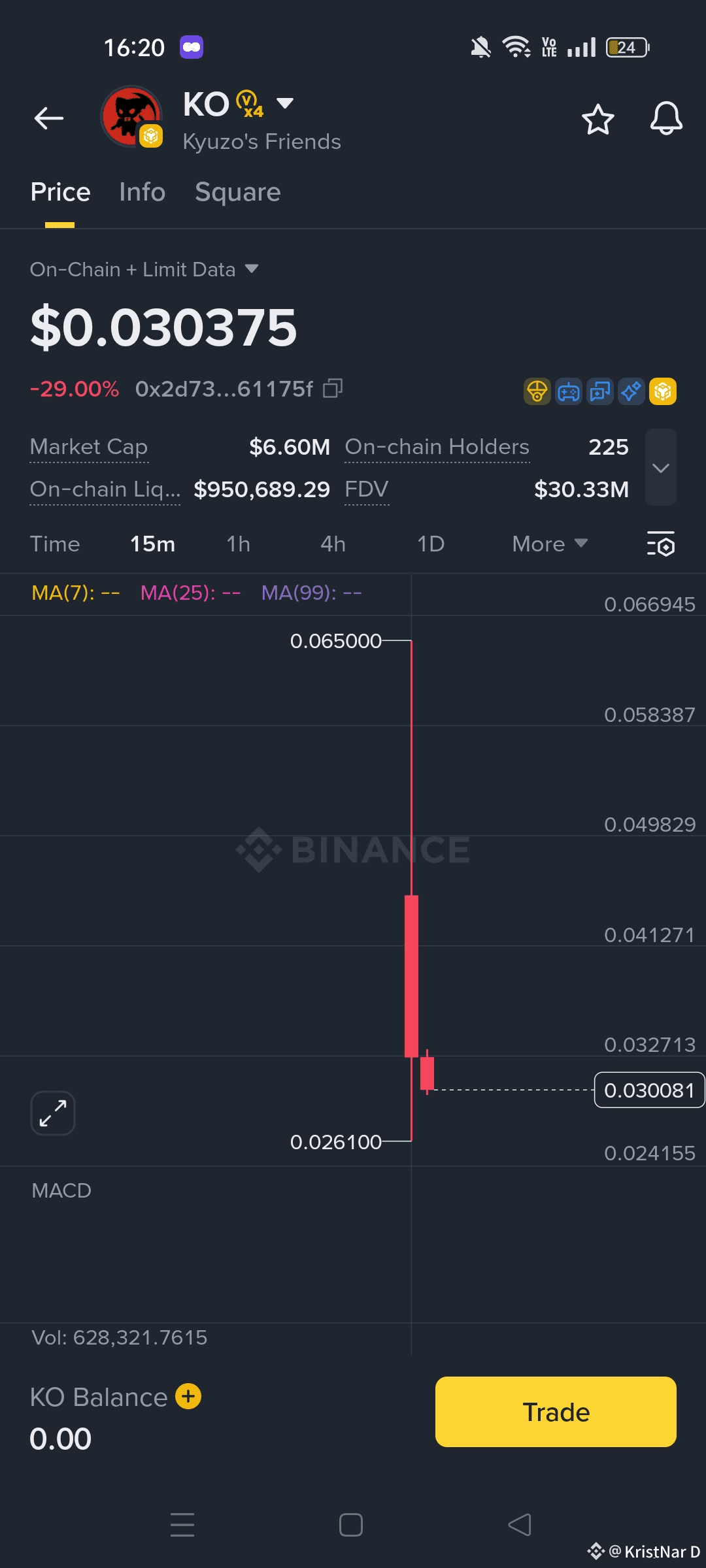Open the price alert bell
Screen dimensions: 706x1568
(x=665, y=119)
